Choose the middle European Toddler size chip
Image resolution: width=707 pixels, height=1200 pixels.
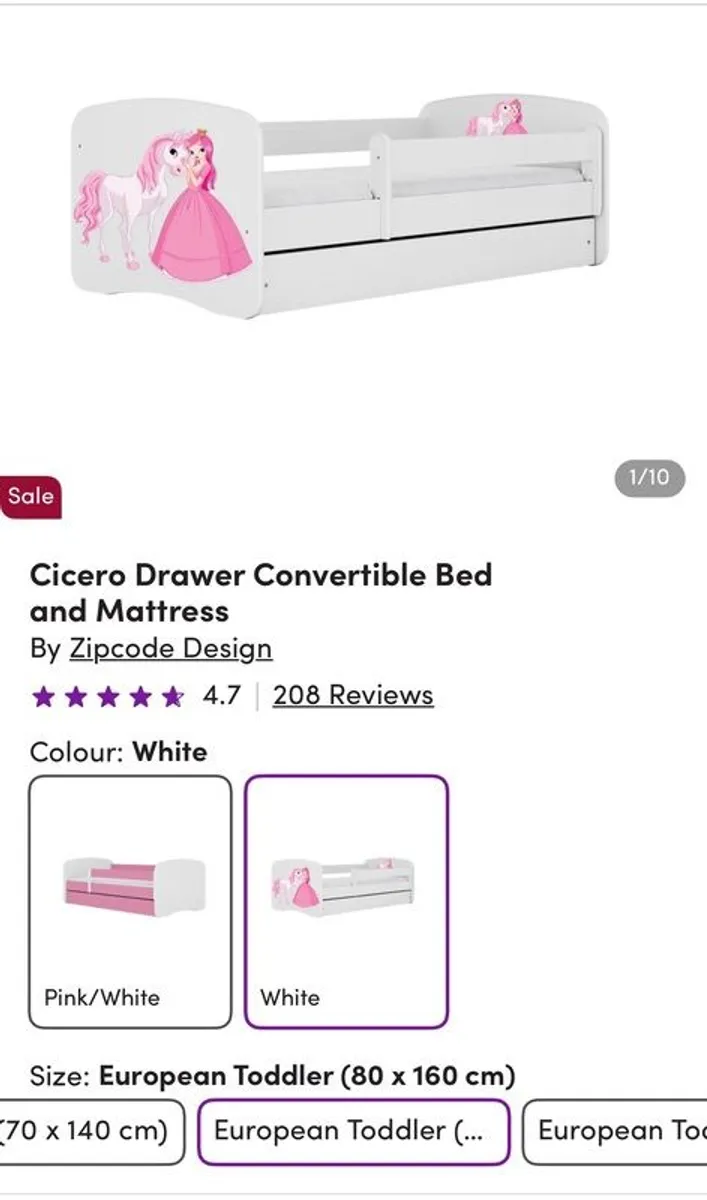353,1131
